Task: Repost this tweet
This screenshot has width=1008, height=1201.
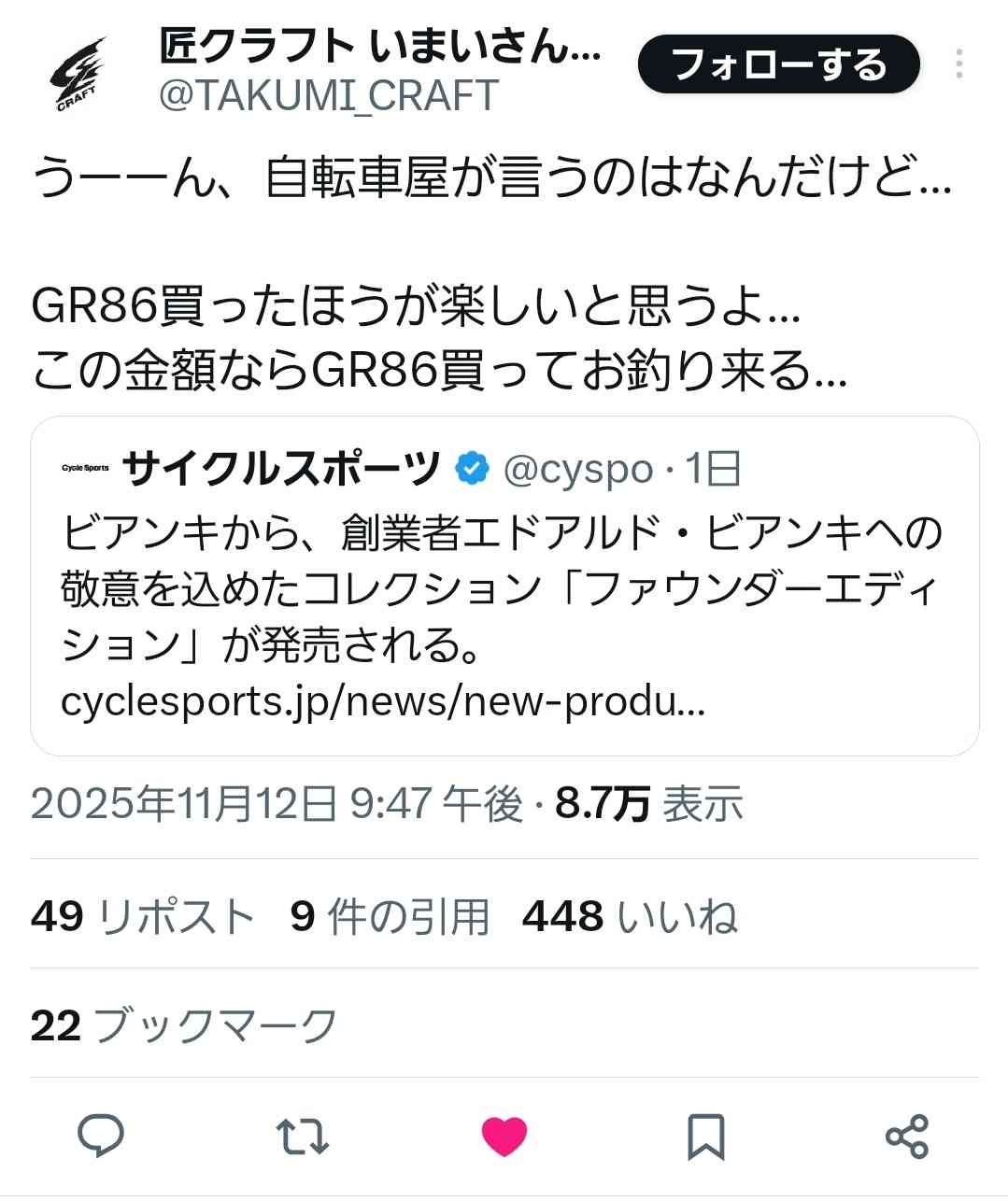Action: tap(303, 1137)
